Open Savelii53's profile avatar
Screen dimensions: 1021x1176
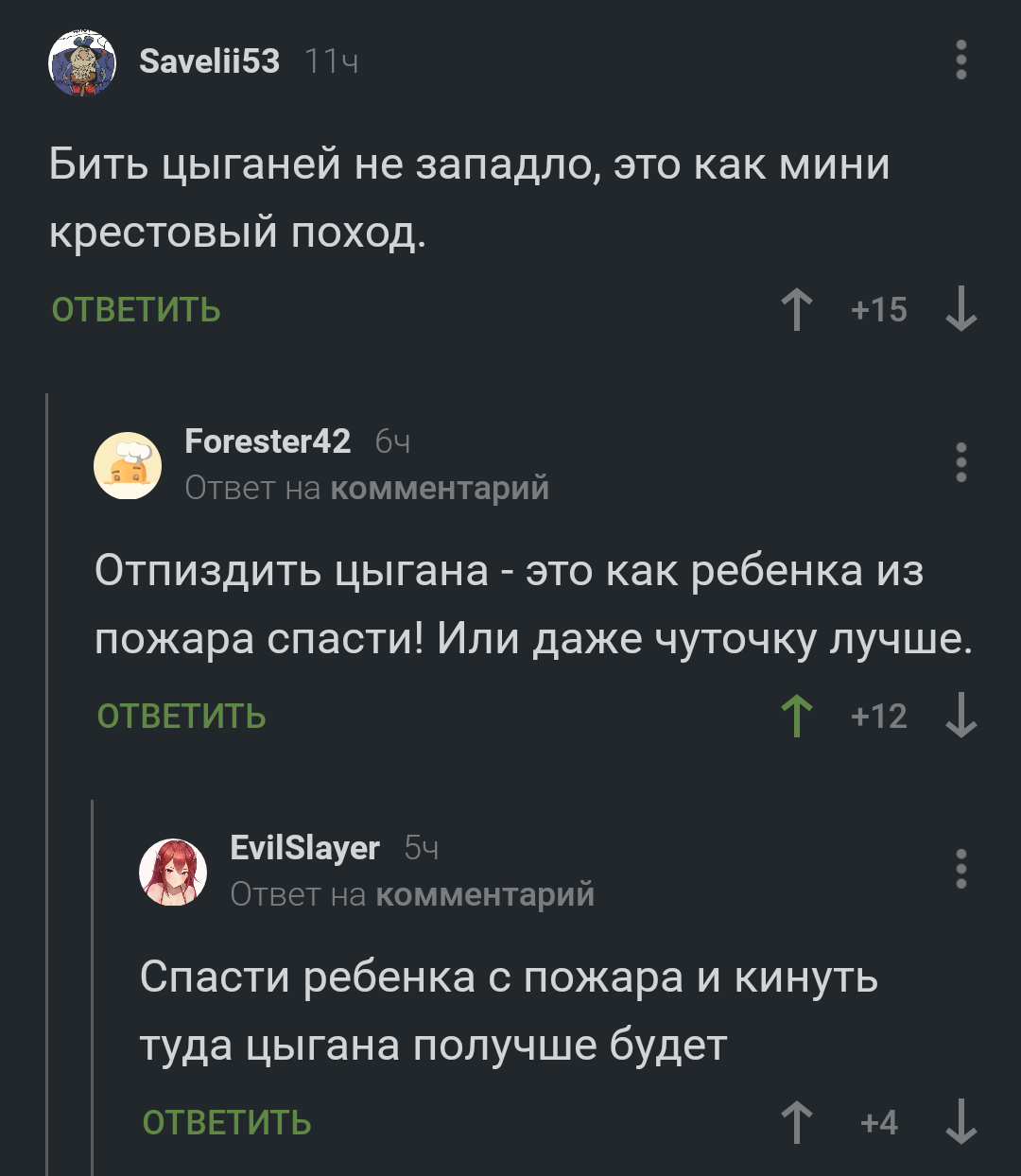(x=82, y=62)
